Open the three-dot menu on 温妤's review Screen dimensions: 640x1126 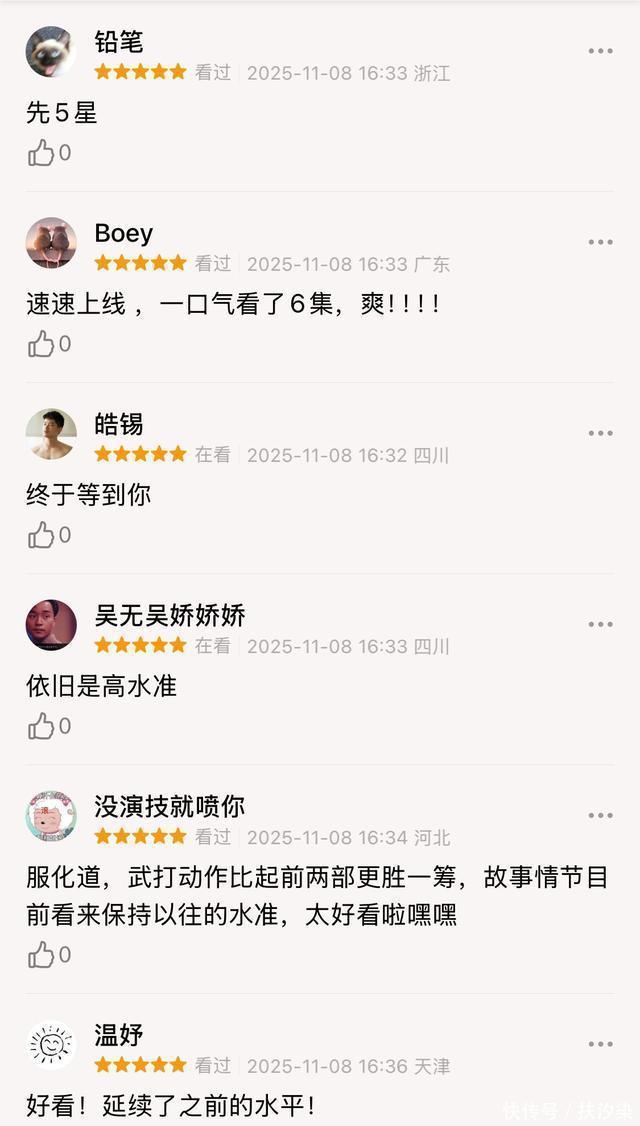click(600, 1044)
